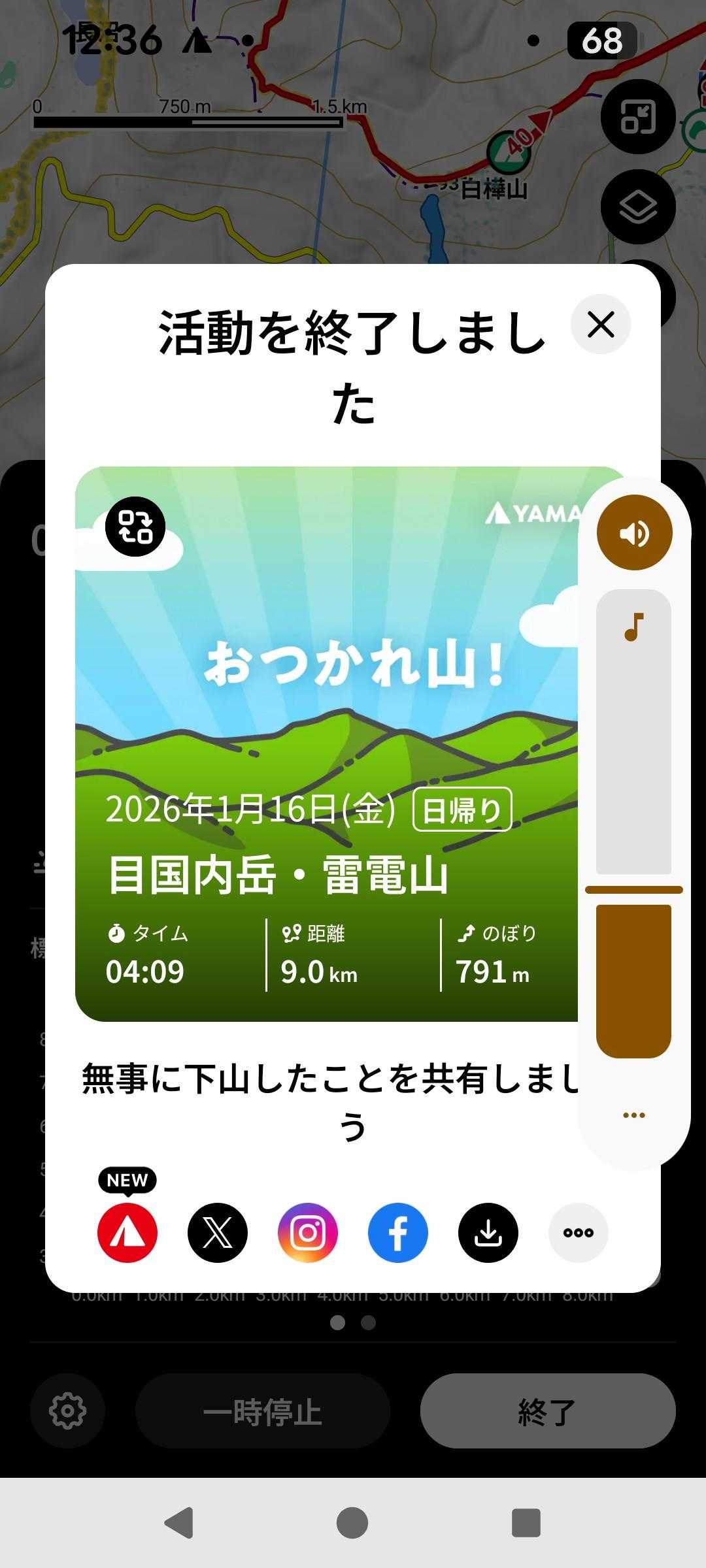Mute the media volume speaker icon
Image resolution: width=706 pixels, height=1568 pixels.
pos(634,532)
